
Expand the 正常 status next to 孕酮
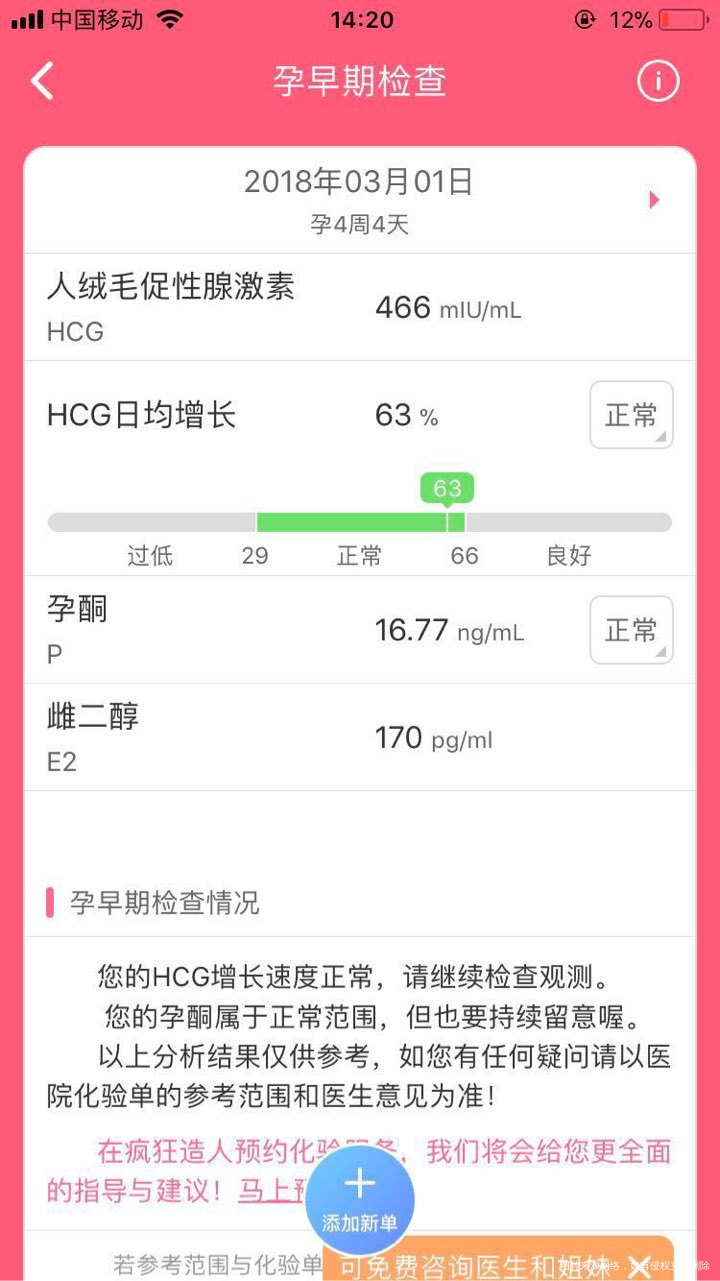point(631,630)
